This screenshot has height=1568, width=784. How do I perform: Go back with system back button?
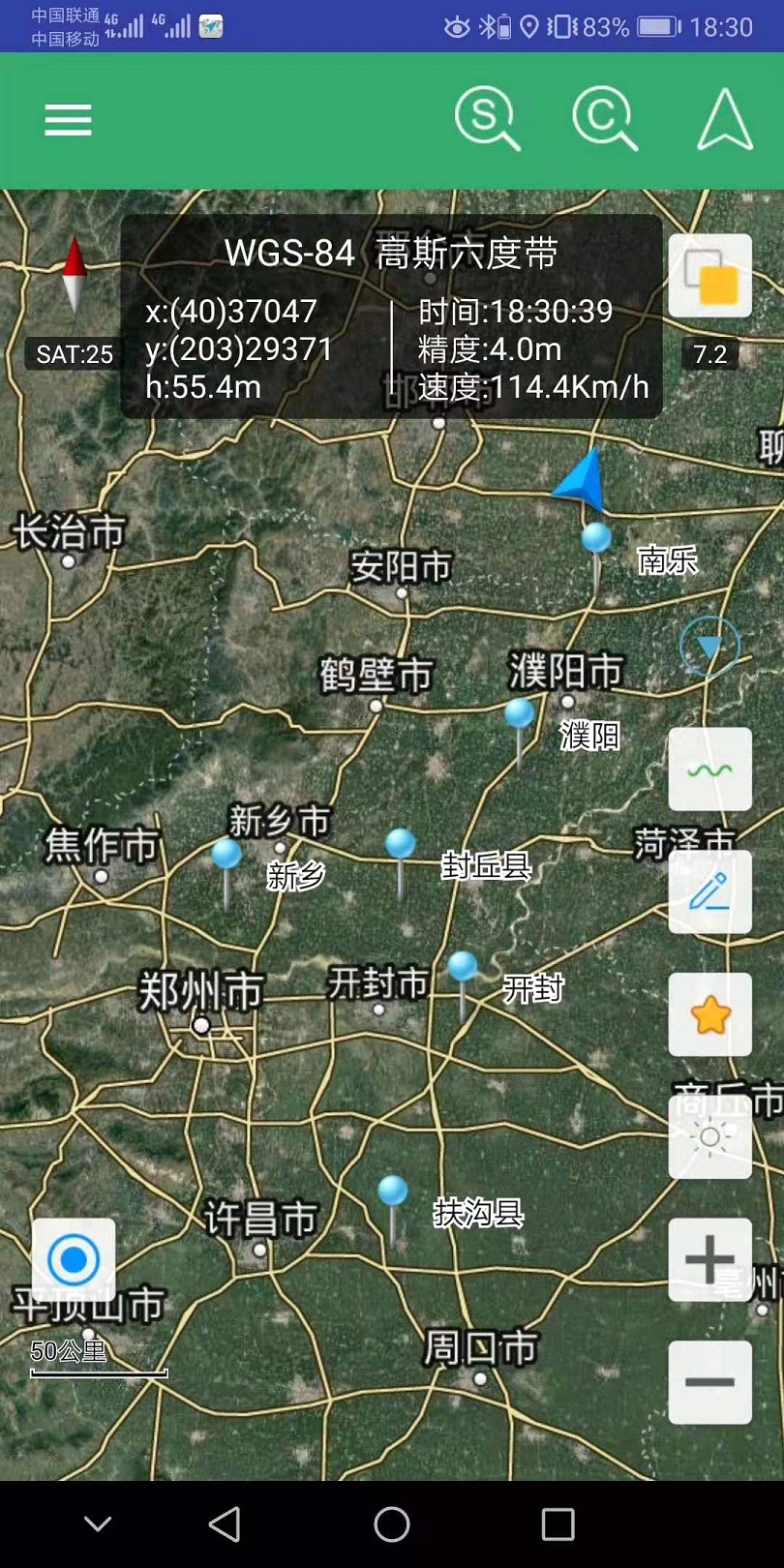pos(225,1524)
